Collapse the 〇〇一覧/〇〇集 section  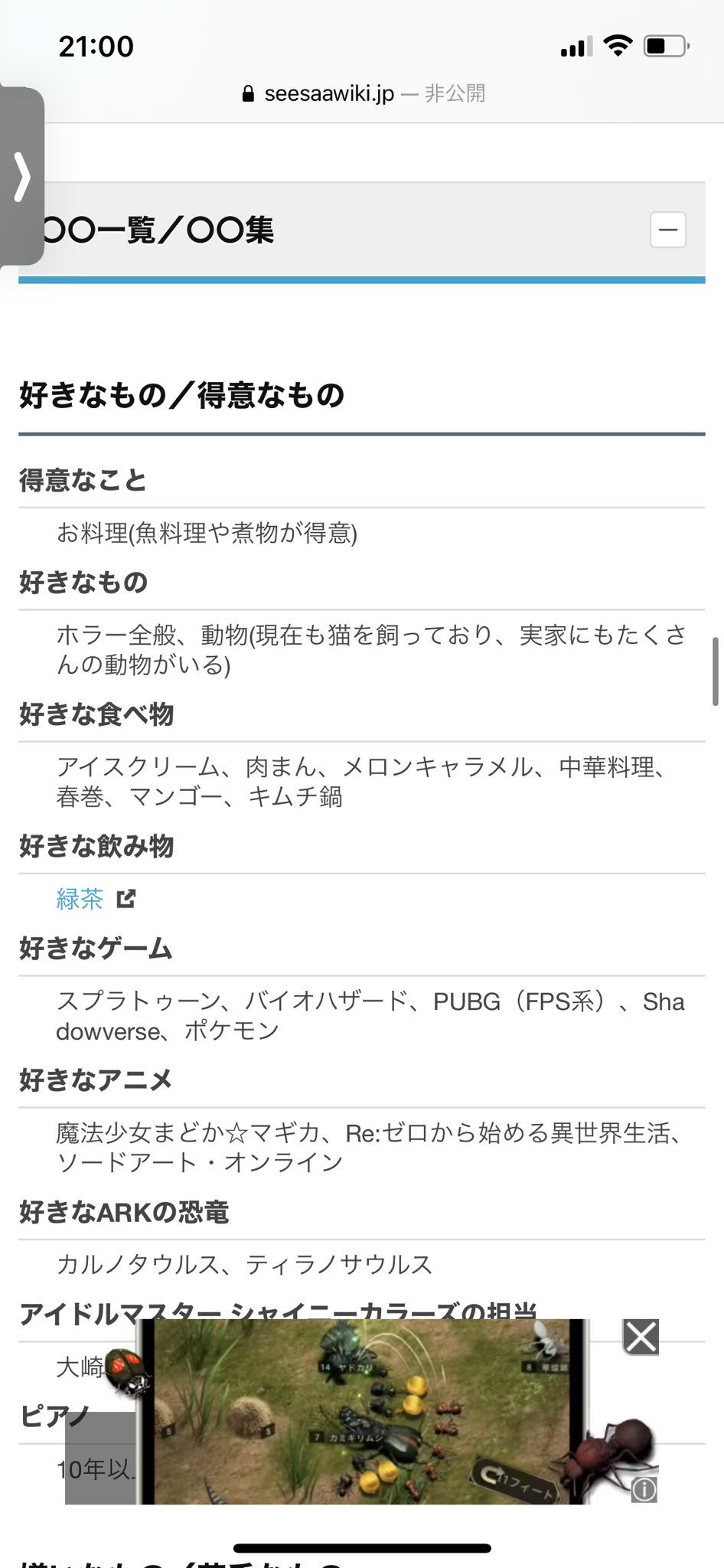[667, 230]
